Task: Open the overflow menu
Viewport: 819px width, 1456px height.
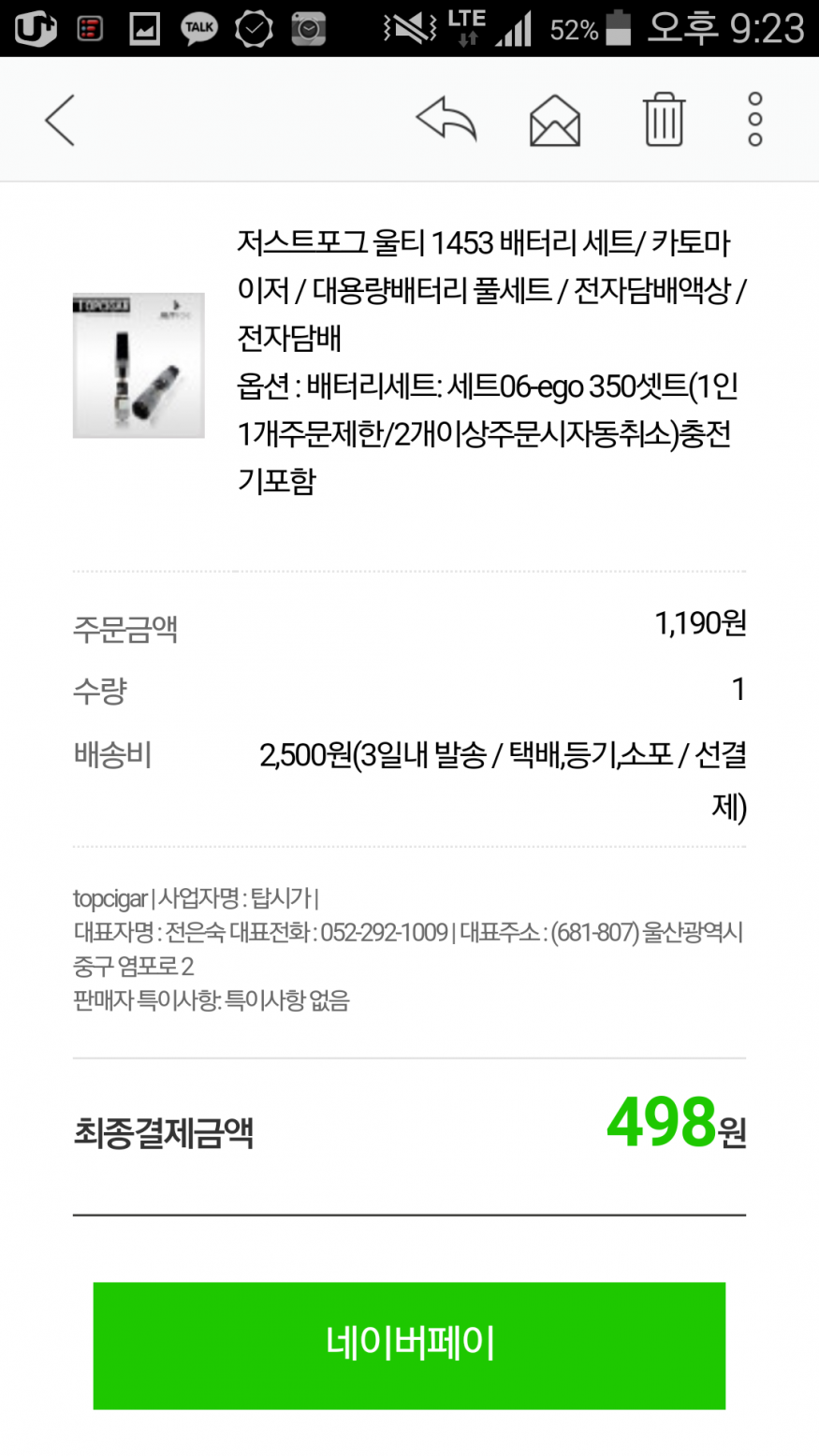Action: click(754, 120)
